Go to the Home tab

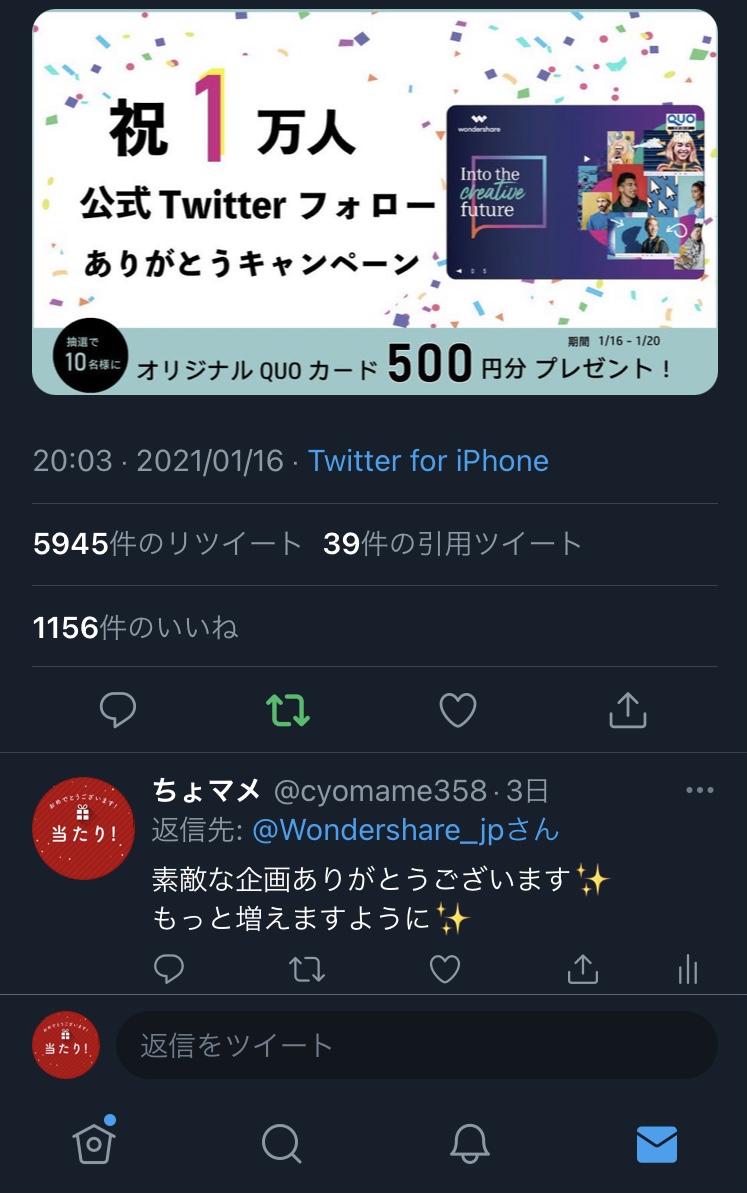click(94, 1143)
